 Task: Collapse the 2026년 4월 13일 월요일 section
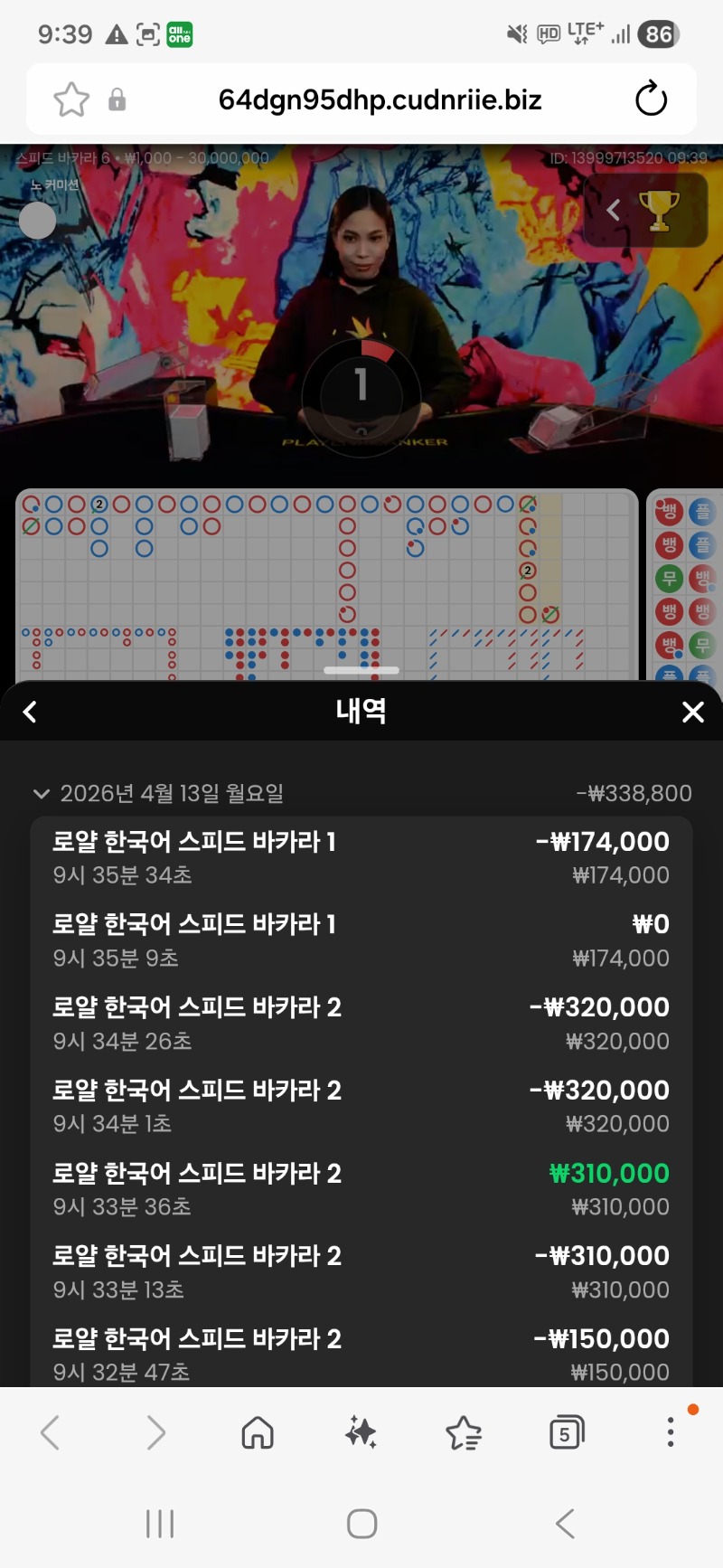pos(41,794)
